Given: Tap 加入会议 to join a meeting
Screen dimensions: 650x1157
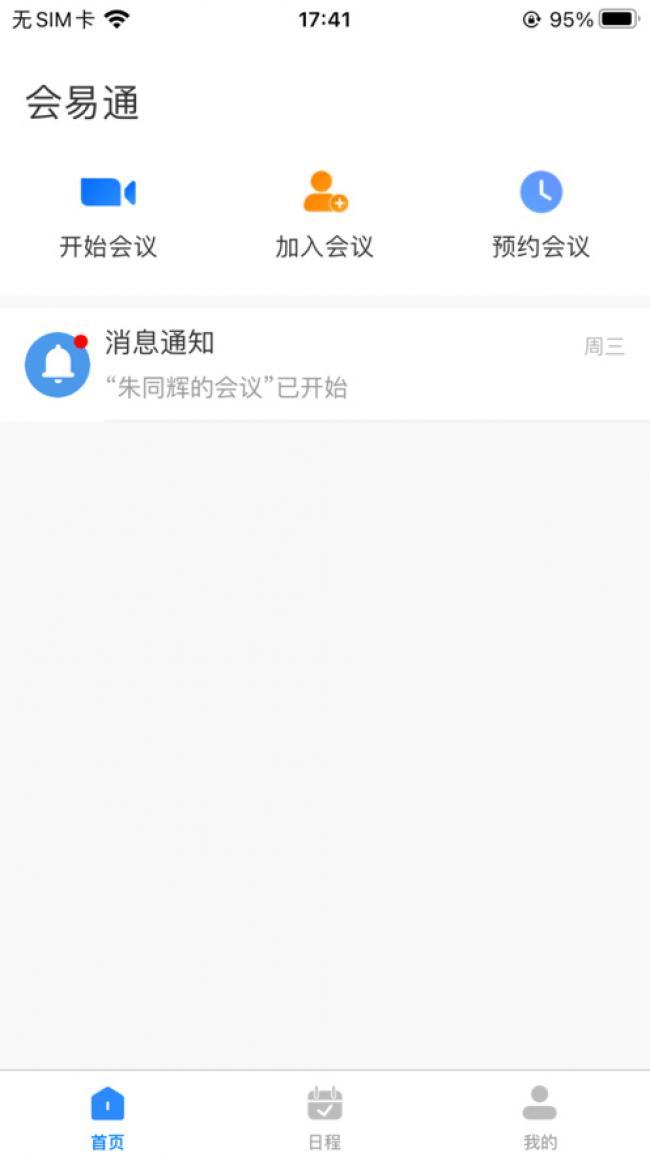Looking at the screenshot, I should (x=325, y=215).
